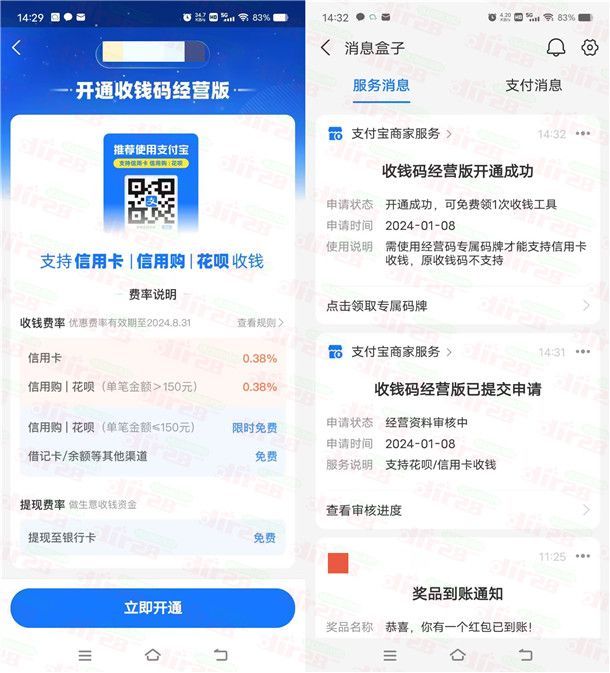
Task: Open 查看规则 fee rules link
Action: coord(260,323)
